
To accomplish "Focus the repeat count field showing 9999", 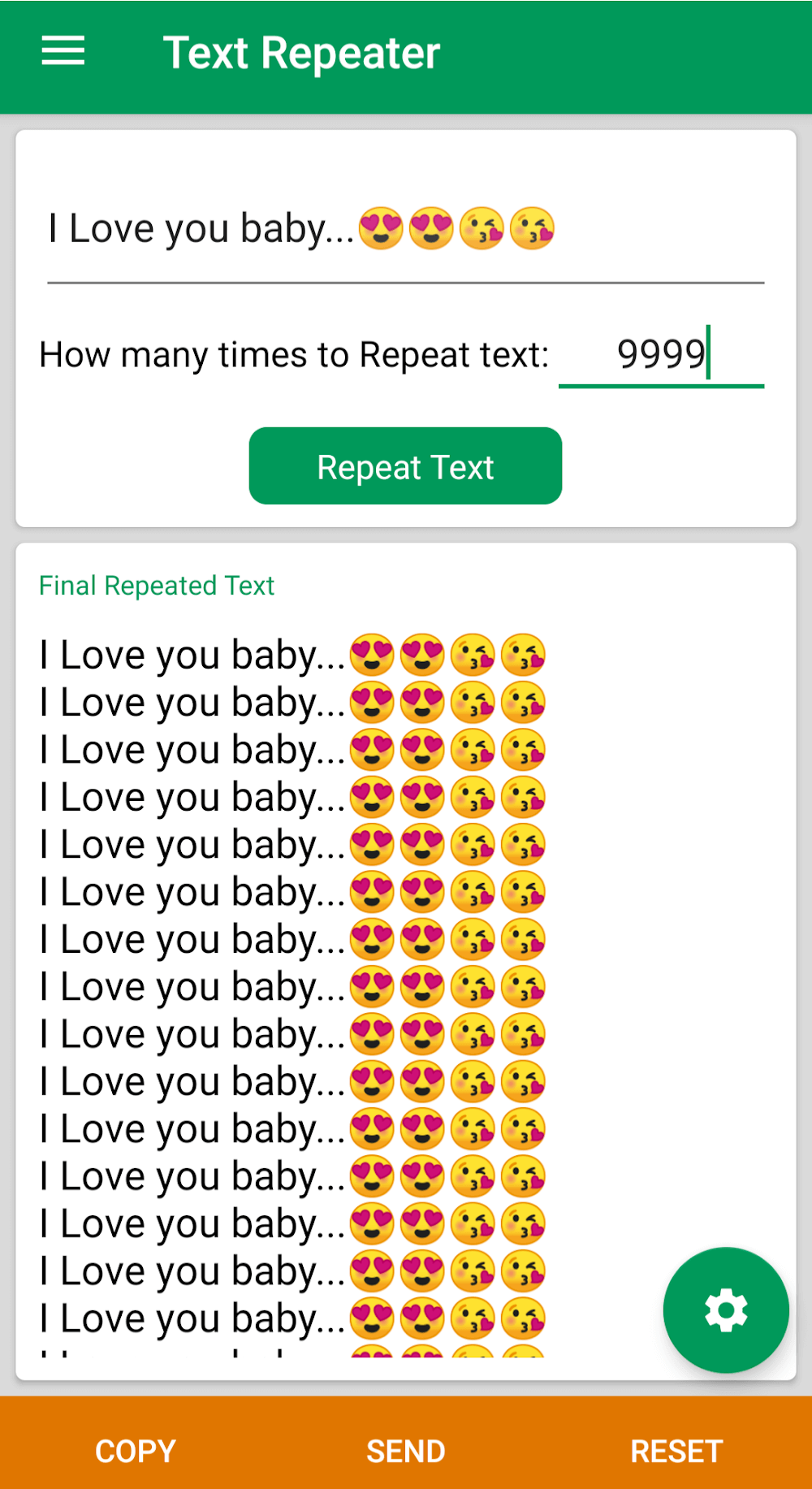I will pyautogui.click(x=661, y=355).
